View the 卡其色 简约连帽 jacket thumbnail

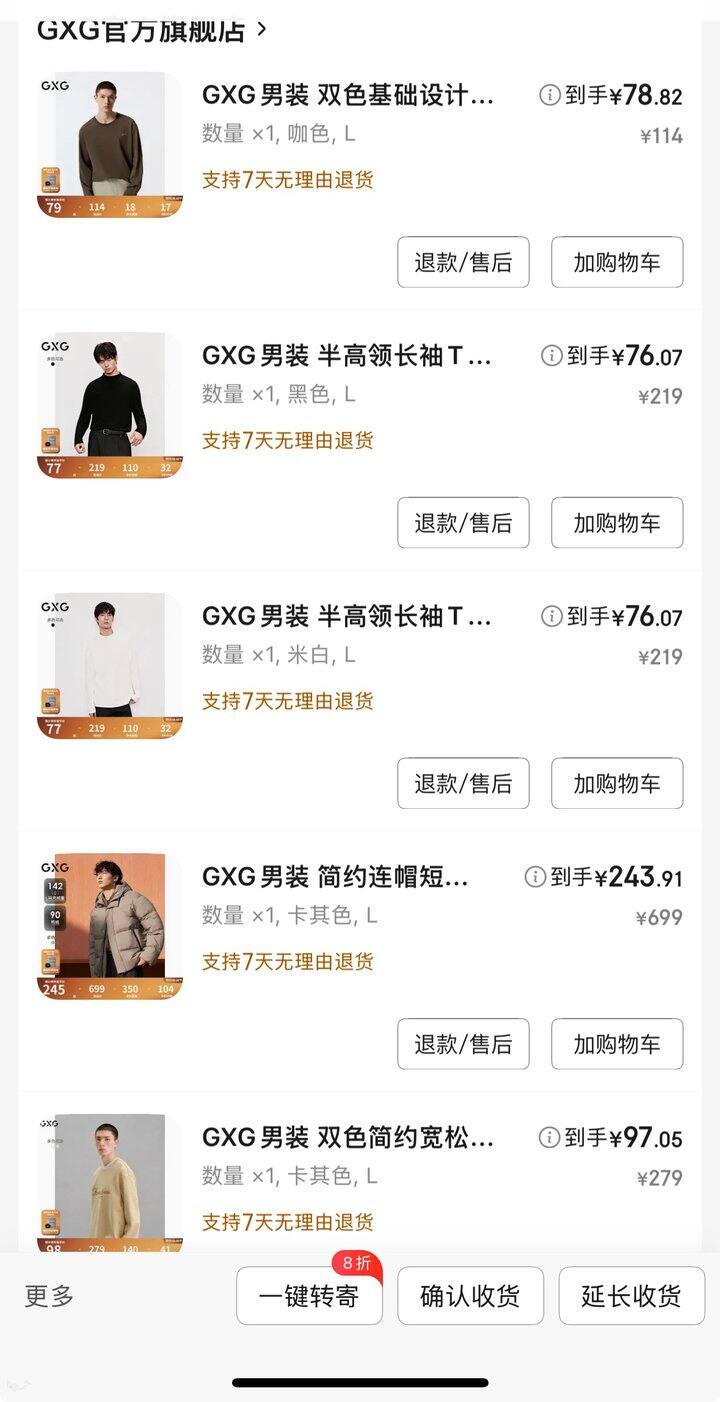[110, 927]
